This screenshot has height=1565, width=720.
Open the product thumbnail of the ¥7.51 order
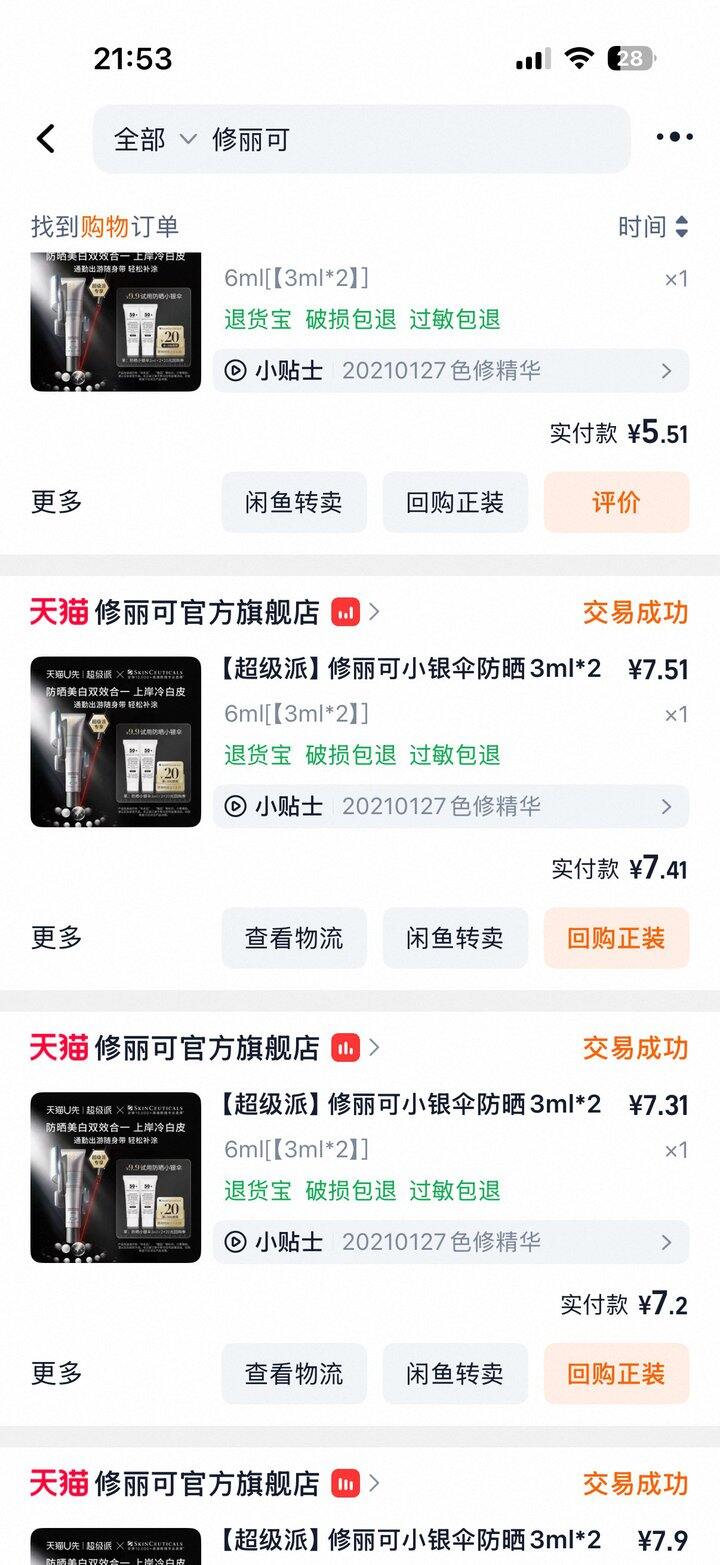116,742
